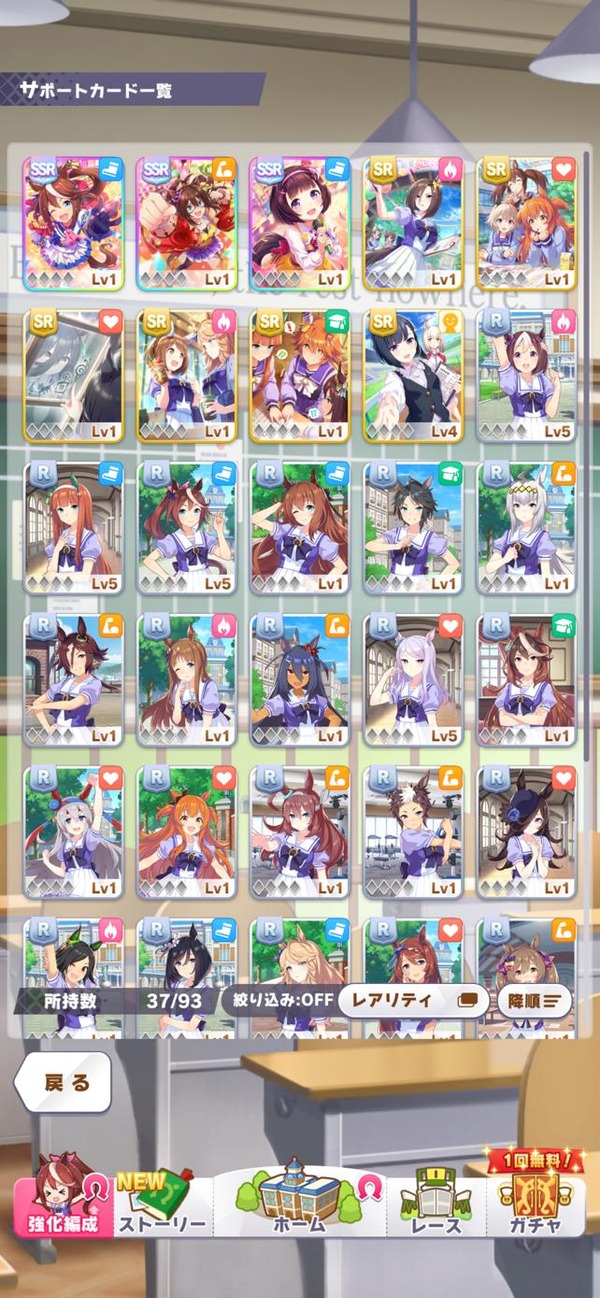The image size is (600, 1298).
Task: Select the SR card with cracked glass art
Action: coord(73,375)
